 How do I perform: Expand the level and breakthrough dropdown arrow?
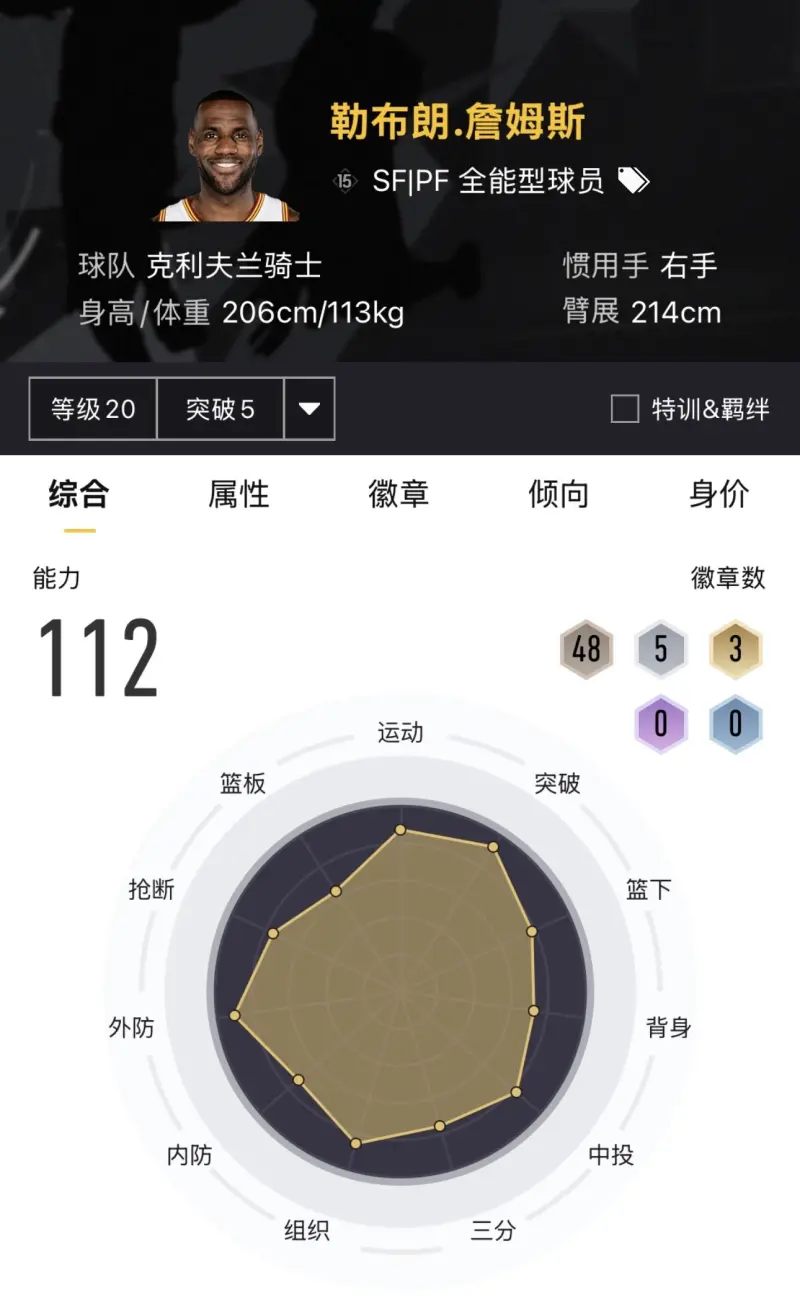[309, 409]
